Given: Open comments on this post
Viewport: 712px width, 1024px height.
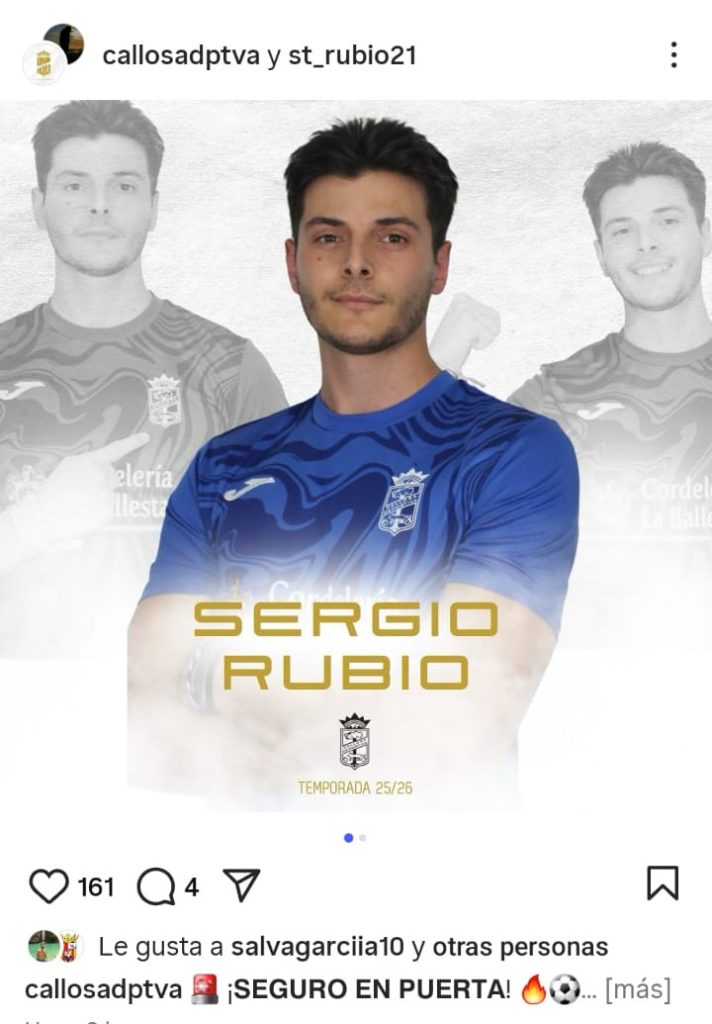Looking at the screenshot, I should (x=155, y=886).
